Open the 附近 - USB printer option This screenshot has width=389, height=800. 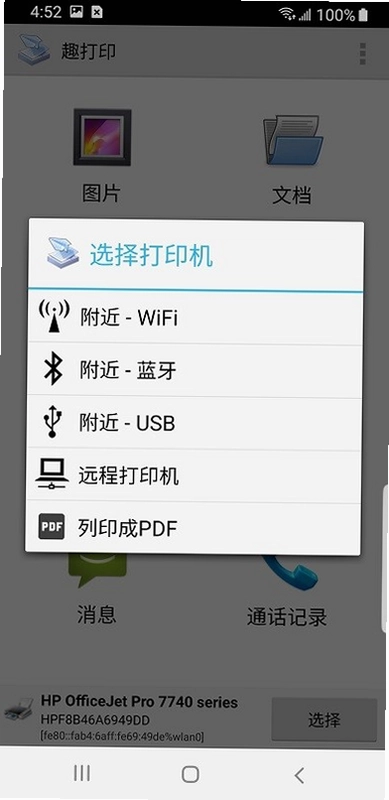tap(194, 423)
